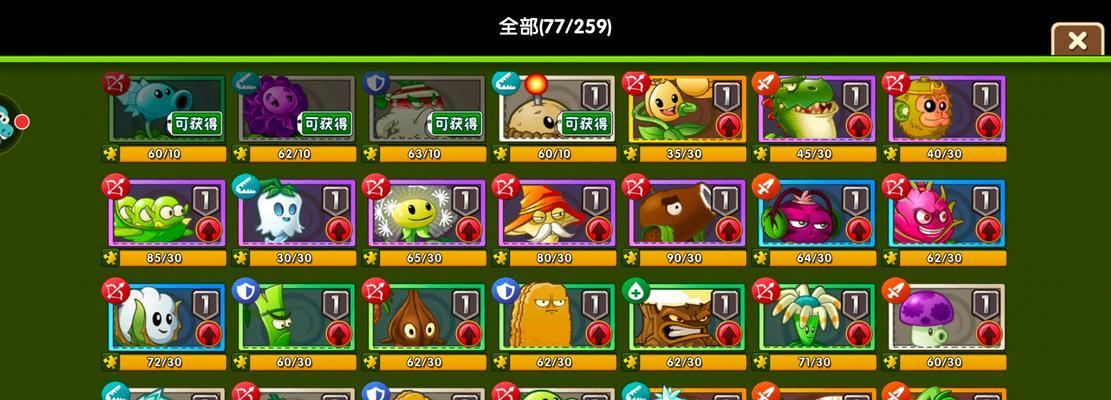Viewport: 1111px width, 400px height.
Task: Open the pink dragon fruit card 62/30
Action: (x=946, y=213)
